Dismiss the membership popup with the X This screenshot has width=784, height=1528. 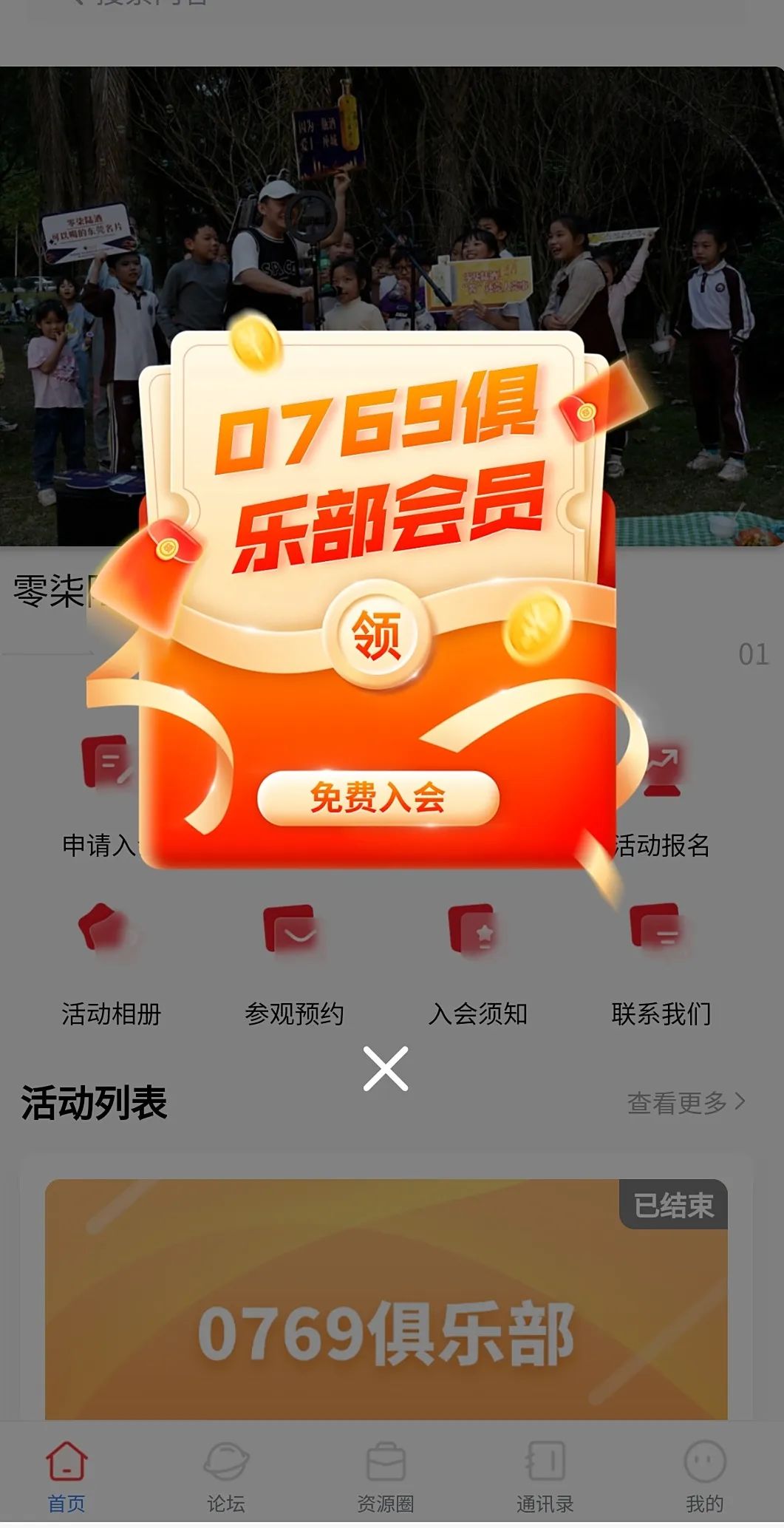pos(385,1068)
